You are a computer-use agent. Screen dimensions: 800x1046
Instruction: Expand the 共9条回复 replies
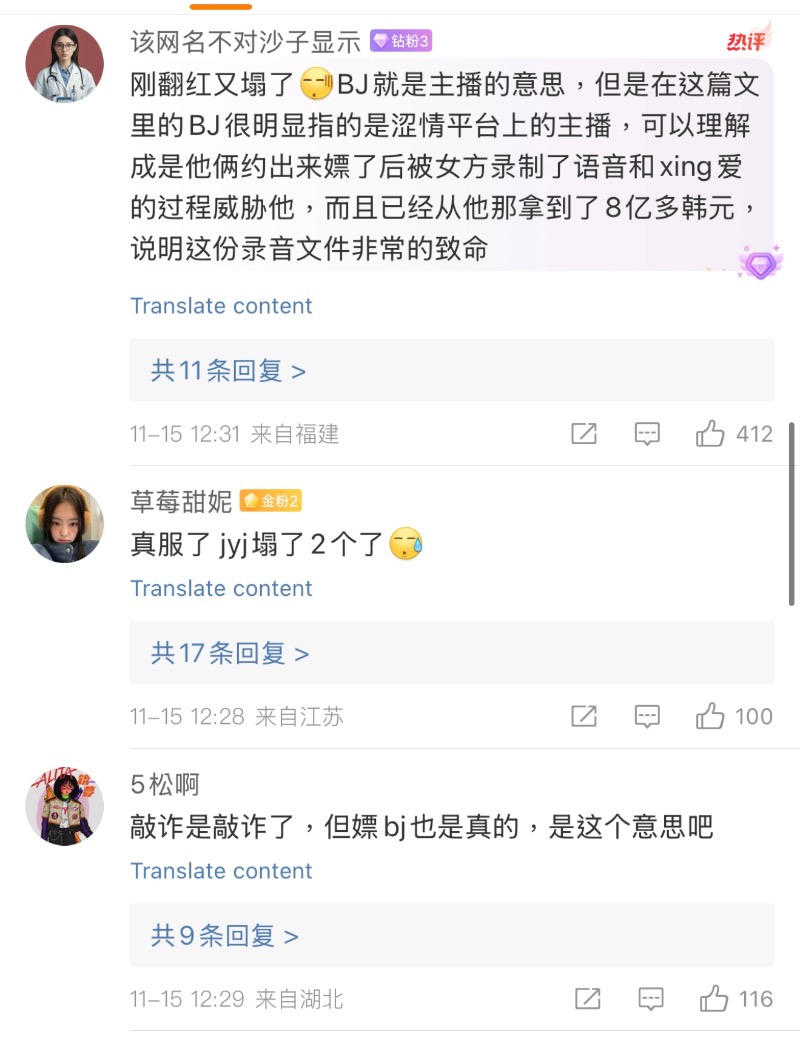pos(224,936)
